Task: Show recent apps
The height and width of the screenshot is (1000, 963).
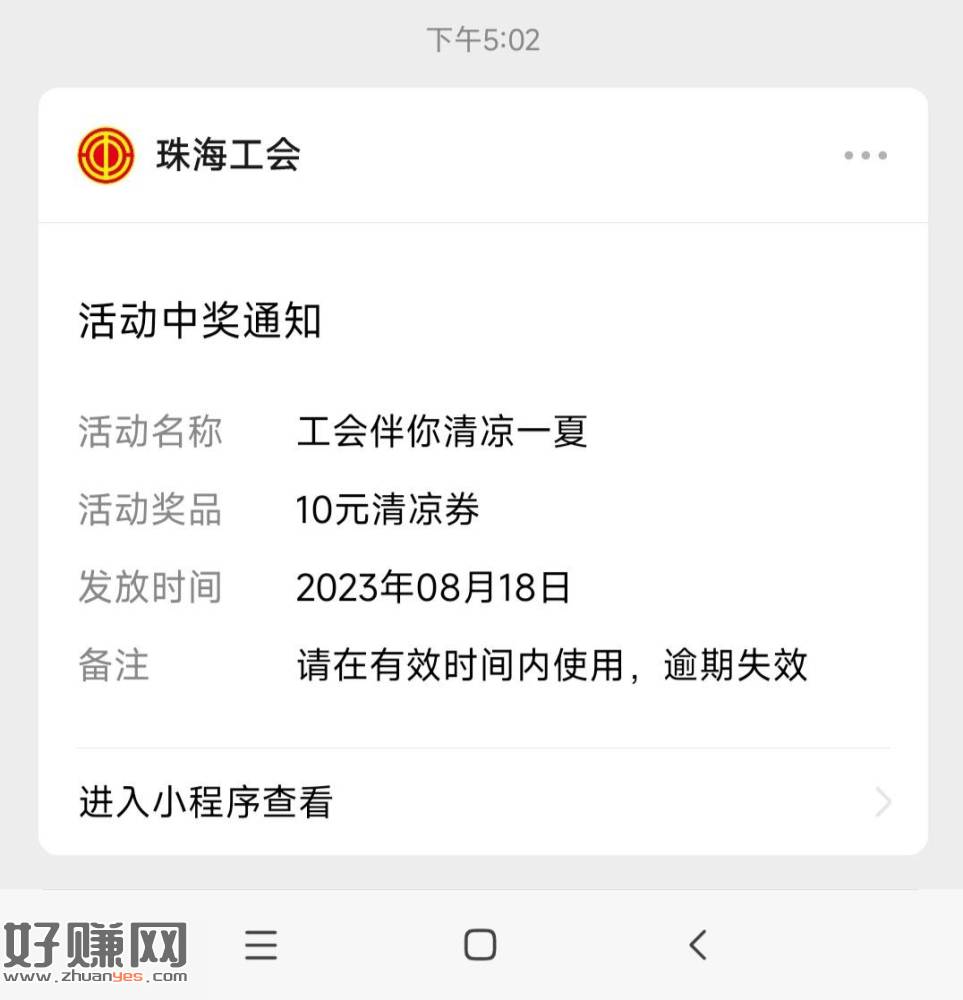Action: pyautogui.click(x=261, y=944)
